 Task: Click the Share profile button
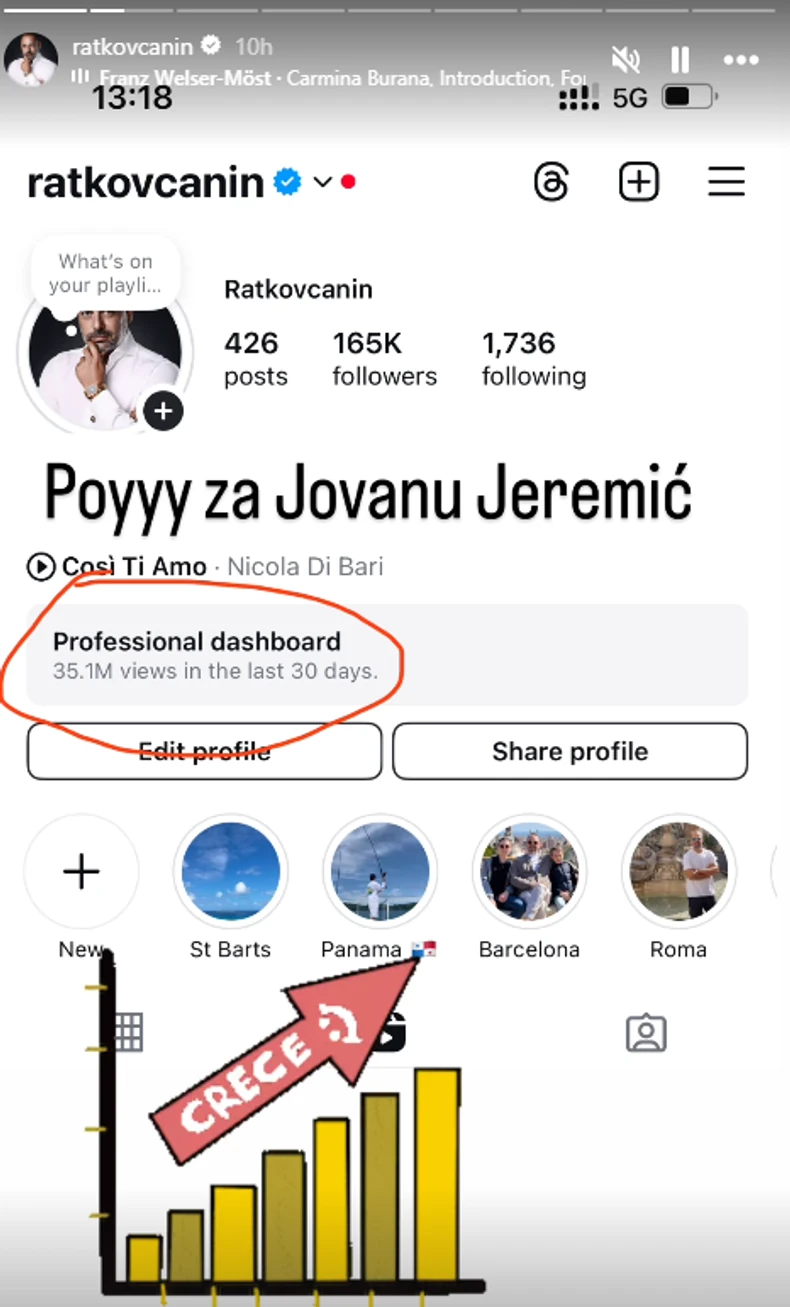pyautogui.click(x=570, y=751)
